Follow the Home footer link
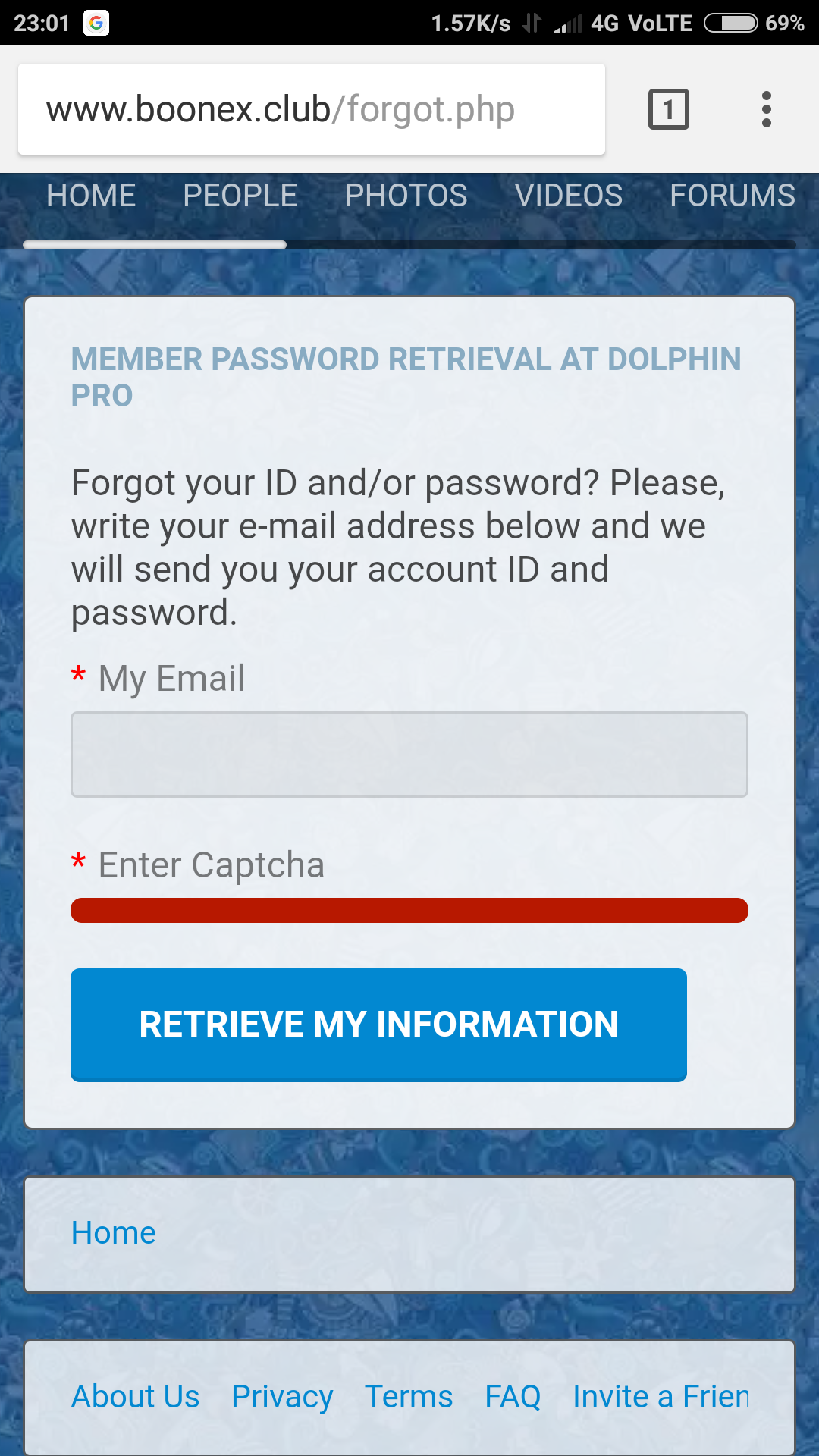 tap(113, 1233)
